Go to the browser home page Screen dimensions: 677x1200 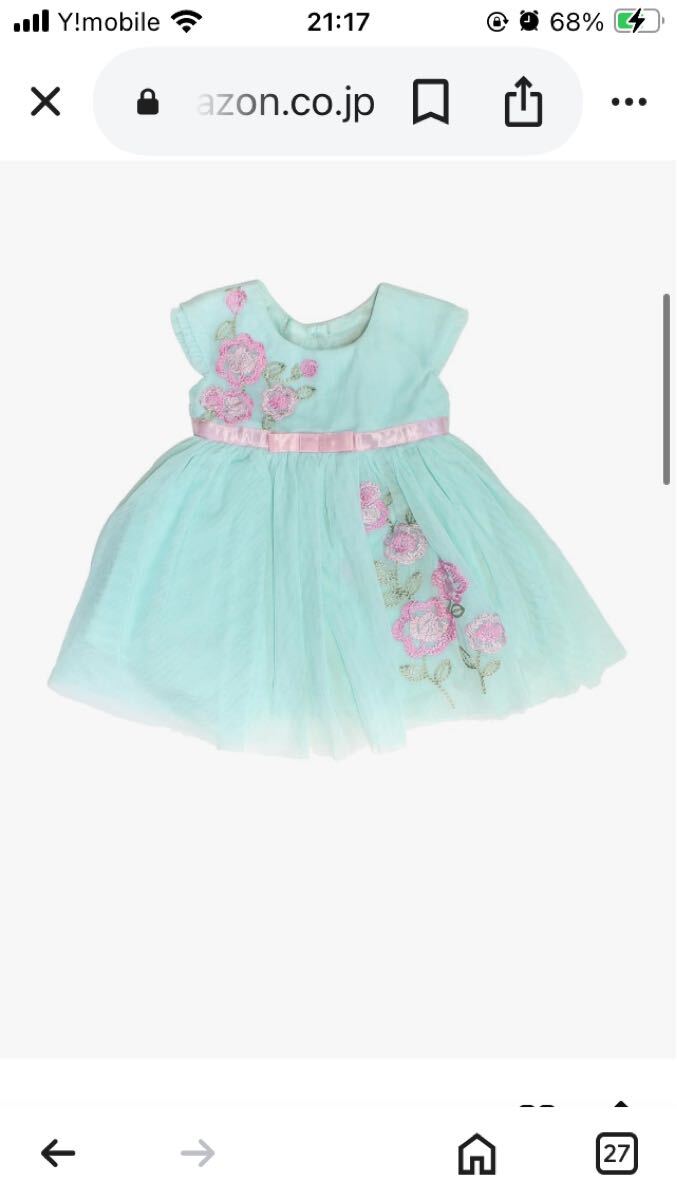point(477,1154)
